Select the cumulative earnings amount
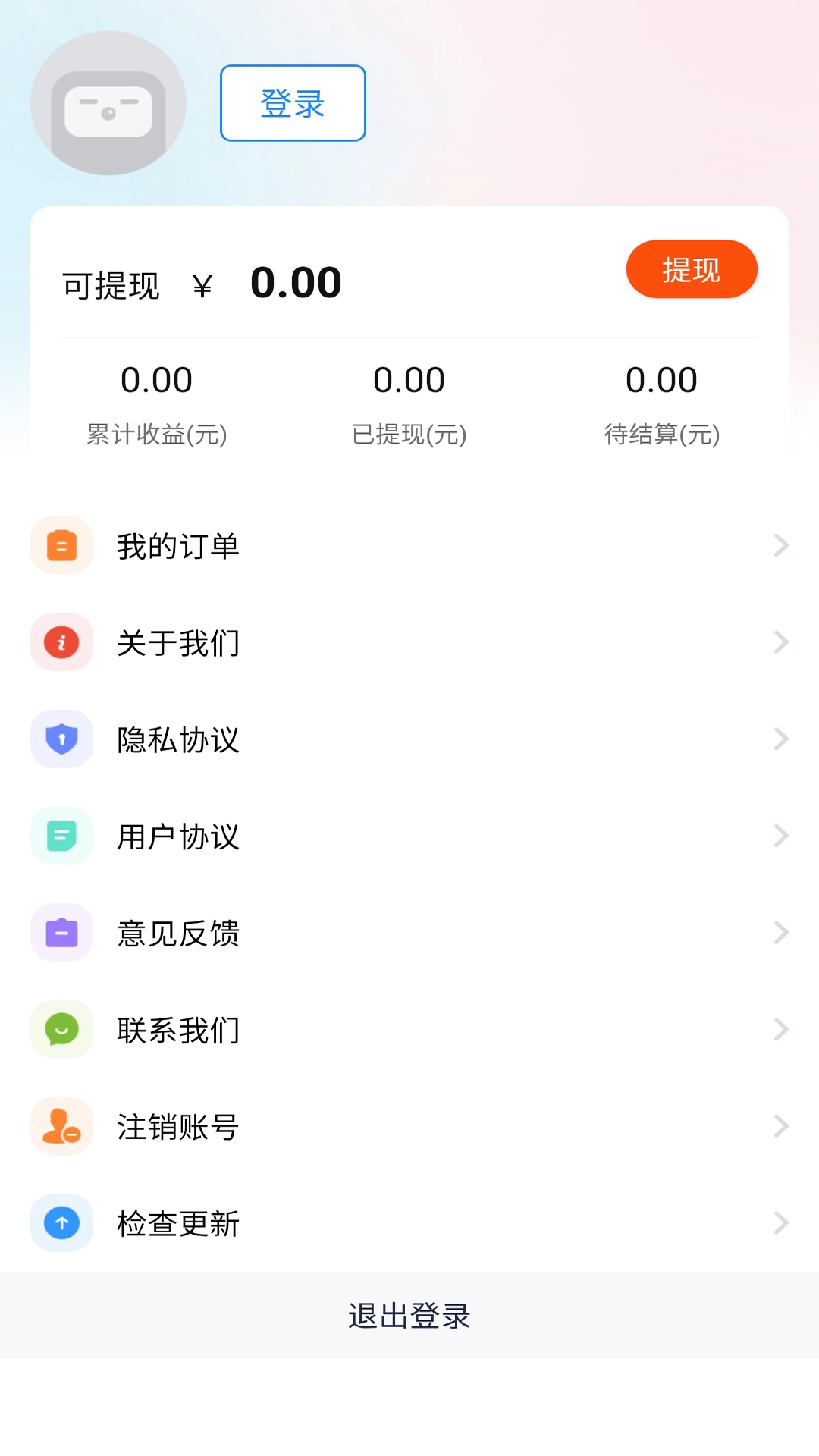This screenshot has height=1456, width=819. [x=157, y=380]
